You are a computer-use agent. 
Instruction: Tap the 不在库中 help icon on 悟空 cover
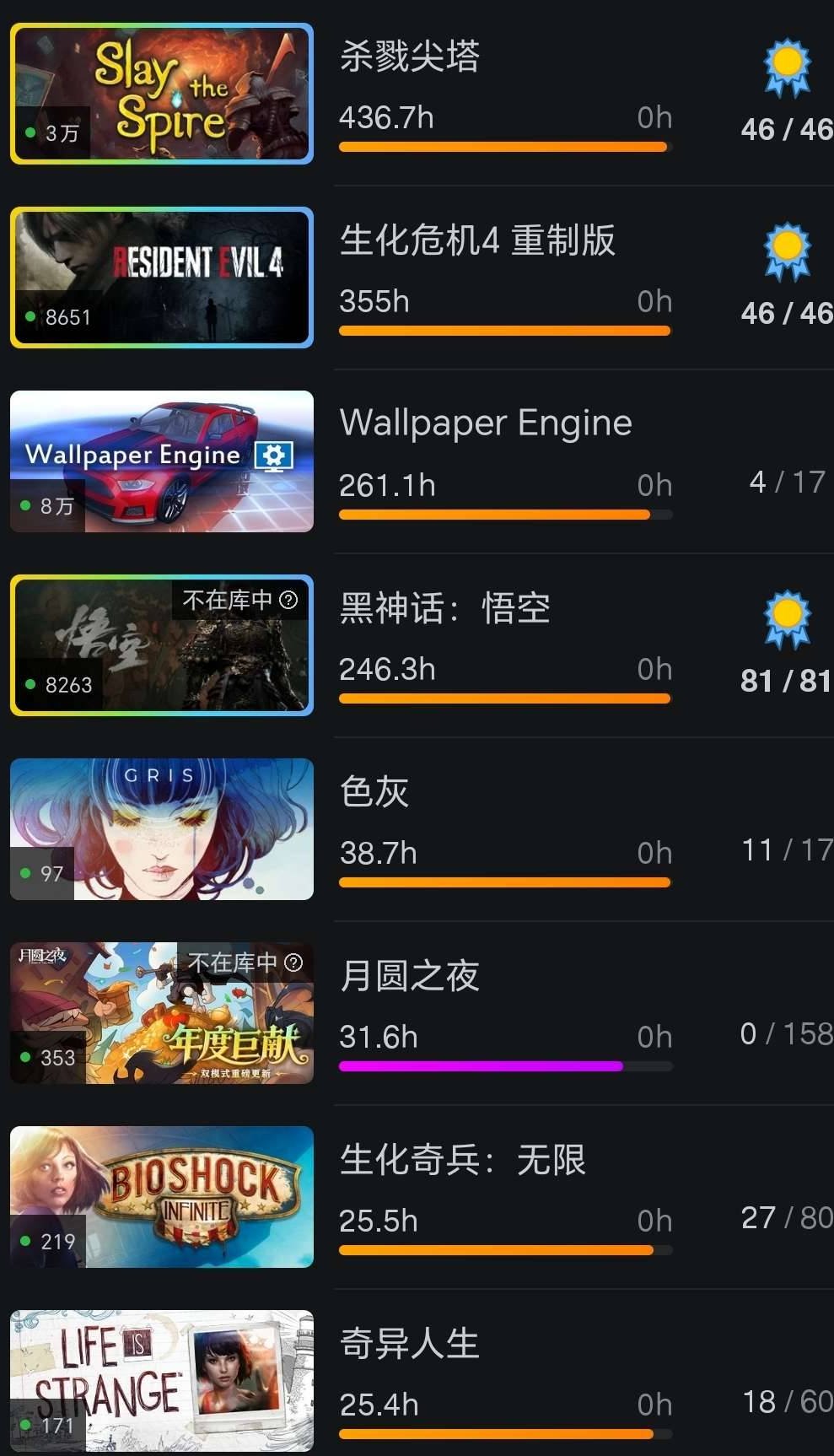point(288,600)
